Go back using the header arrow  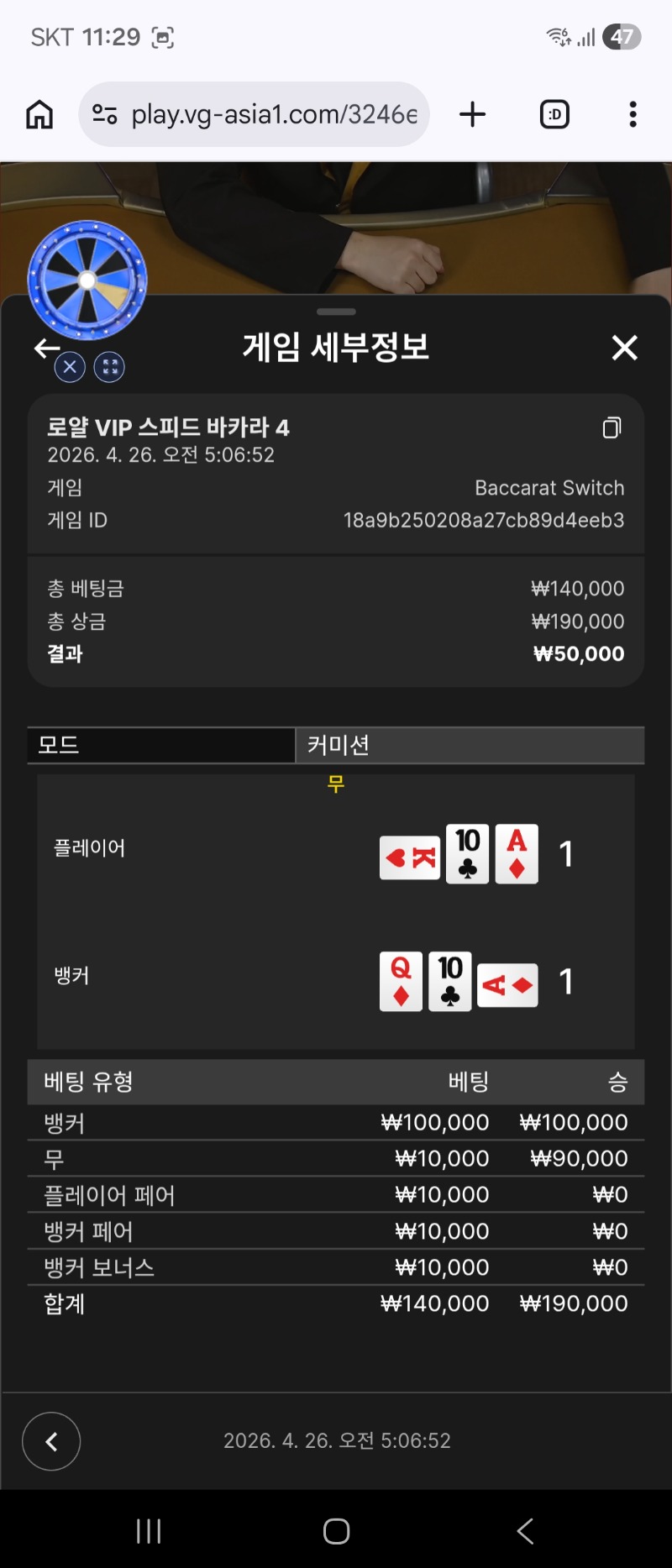[x=45, y=347]
